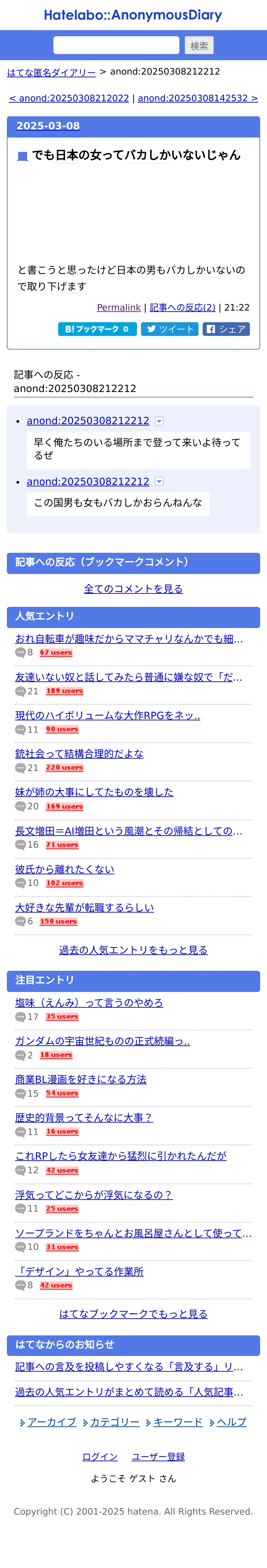
Task: Tap the B!ブックマーク button
Action: click(97, 329)
